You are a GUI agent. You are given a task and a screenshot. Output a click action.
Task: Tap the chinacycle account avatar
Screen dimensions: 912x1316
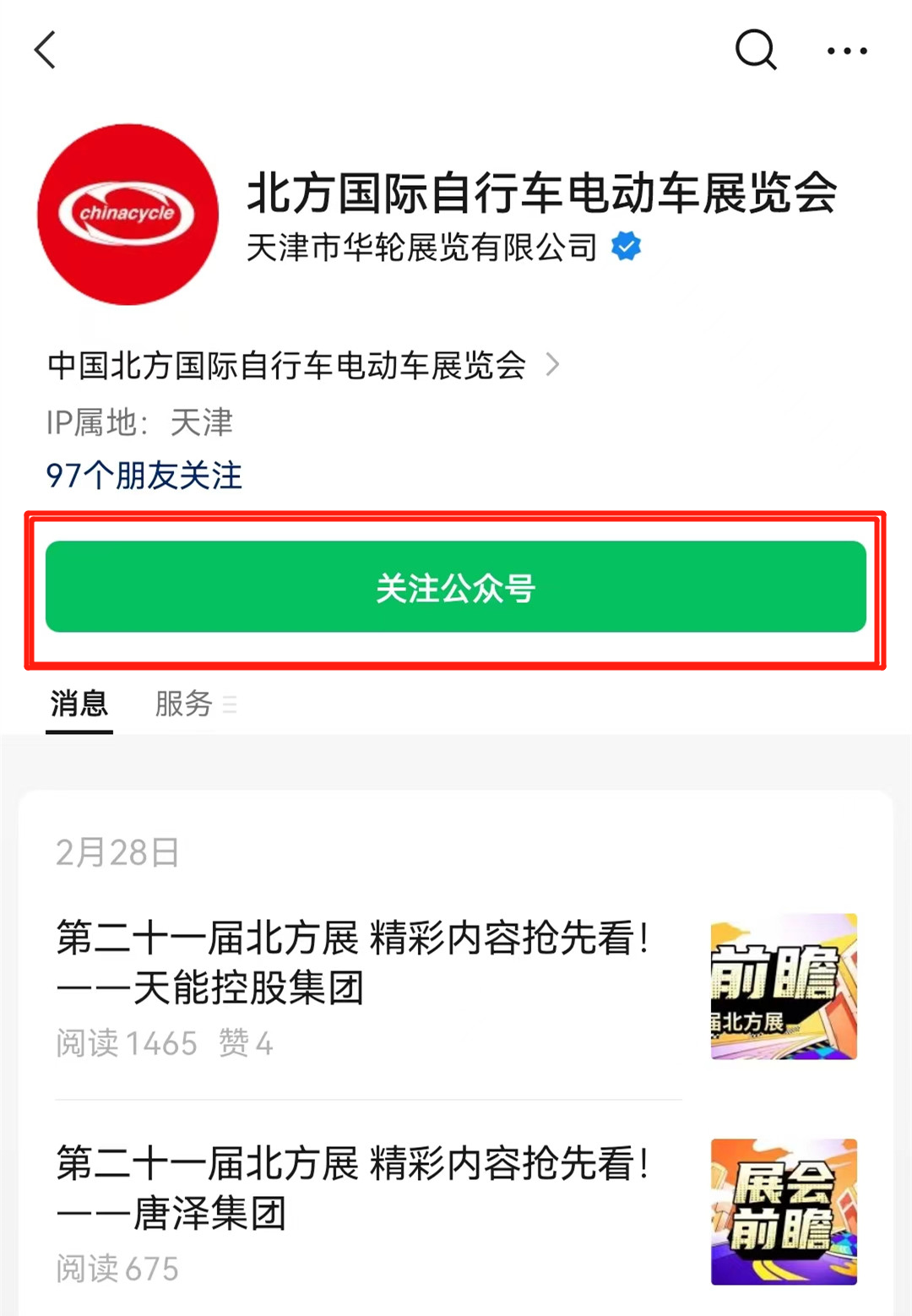[x=128, y=215]
